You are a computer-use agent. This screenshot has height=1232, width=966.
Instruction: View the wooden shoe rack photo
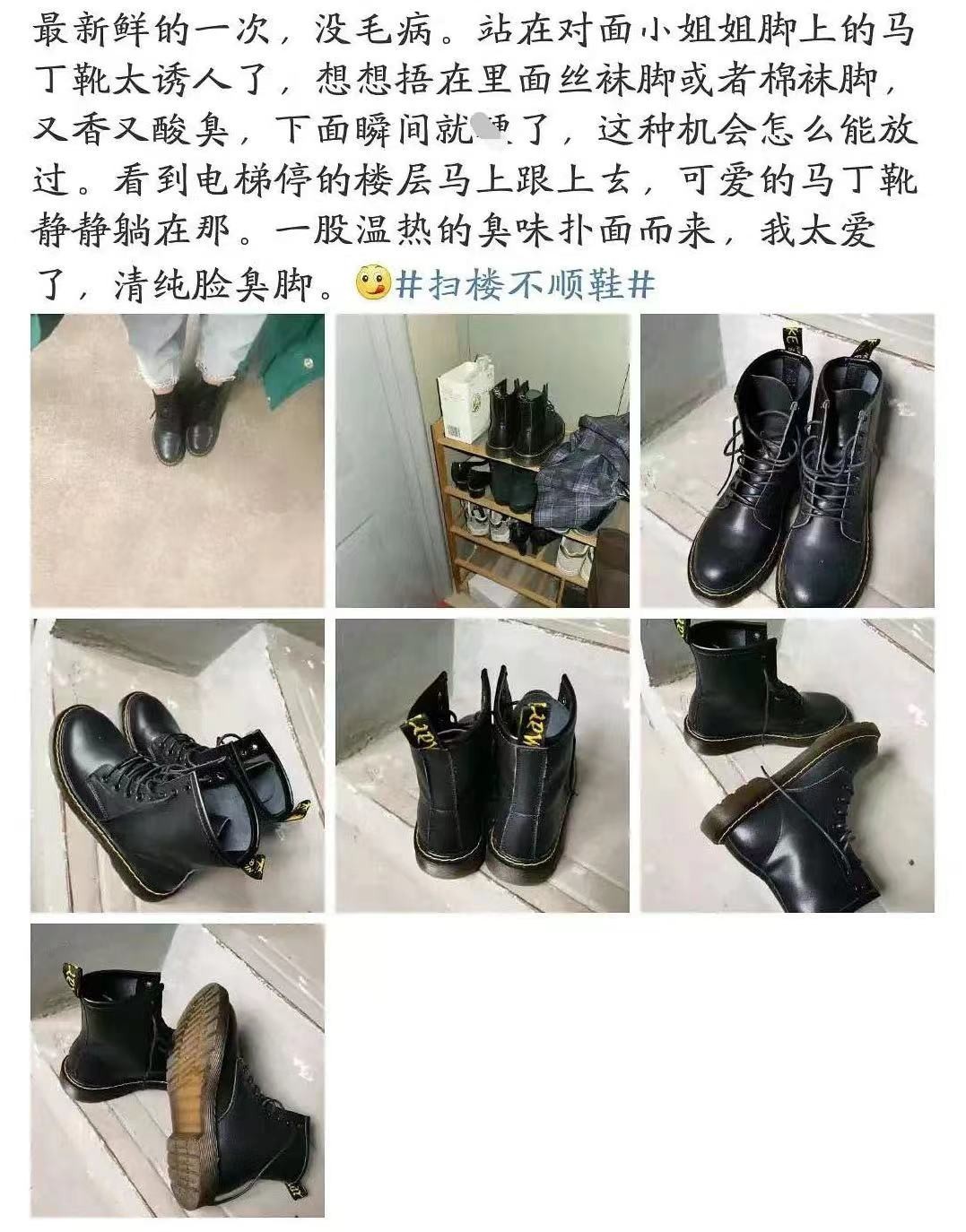coord(483,461)
